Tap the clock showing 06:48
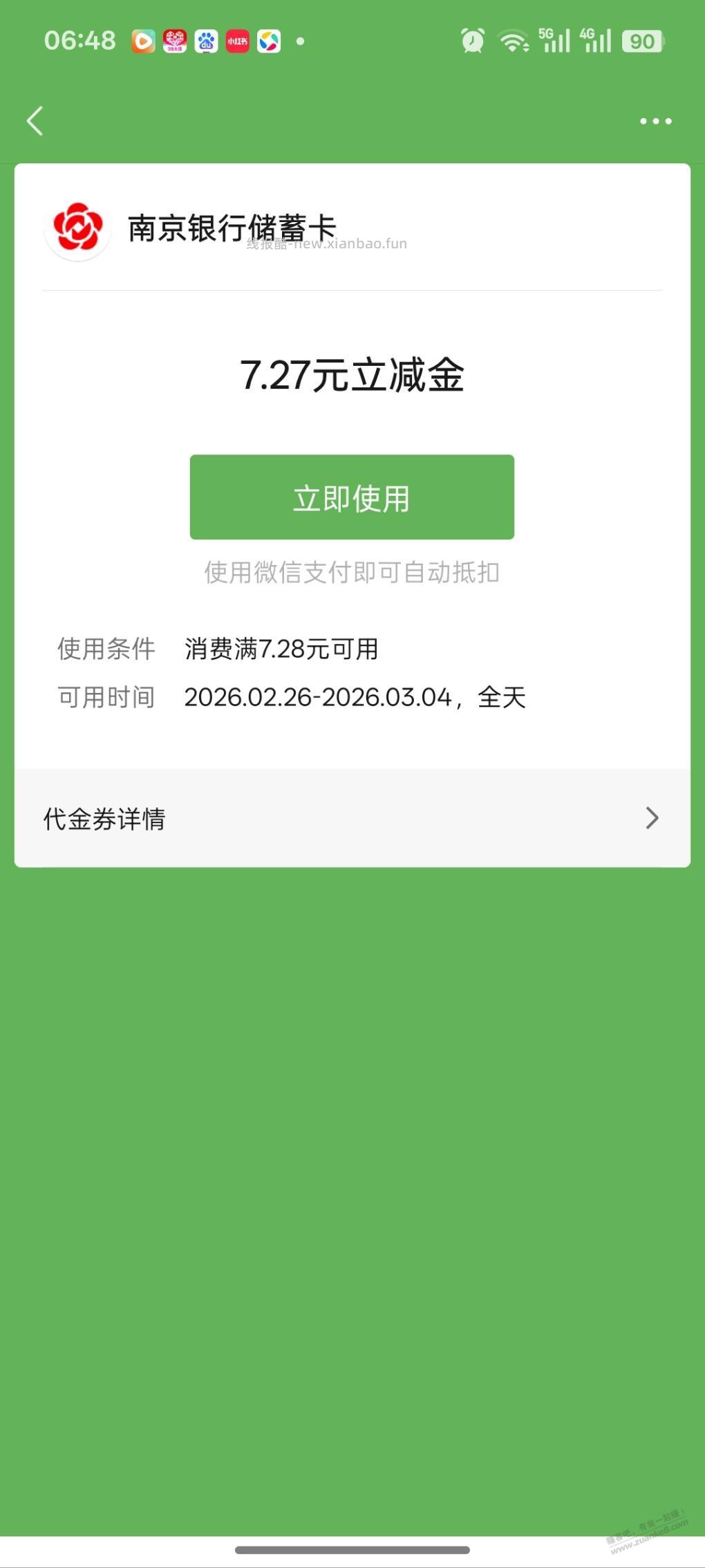 coord(81,41)
